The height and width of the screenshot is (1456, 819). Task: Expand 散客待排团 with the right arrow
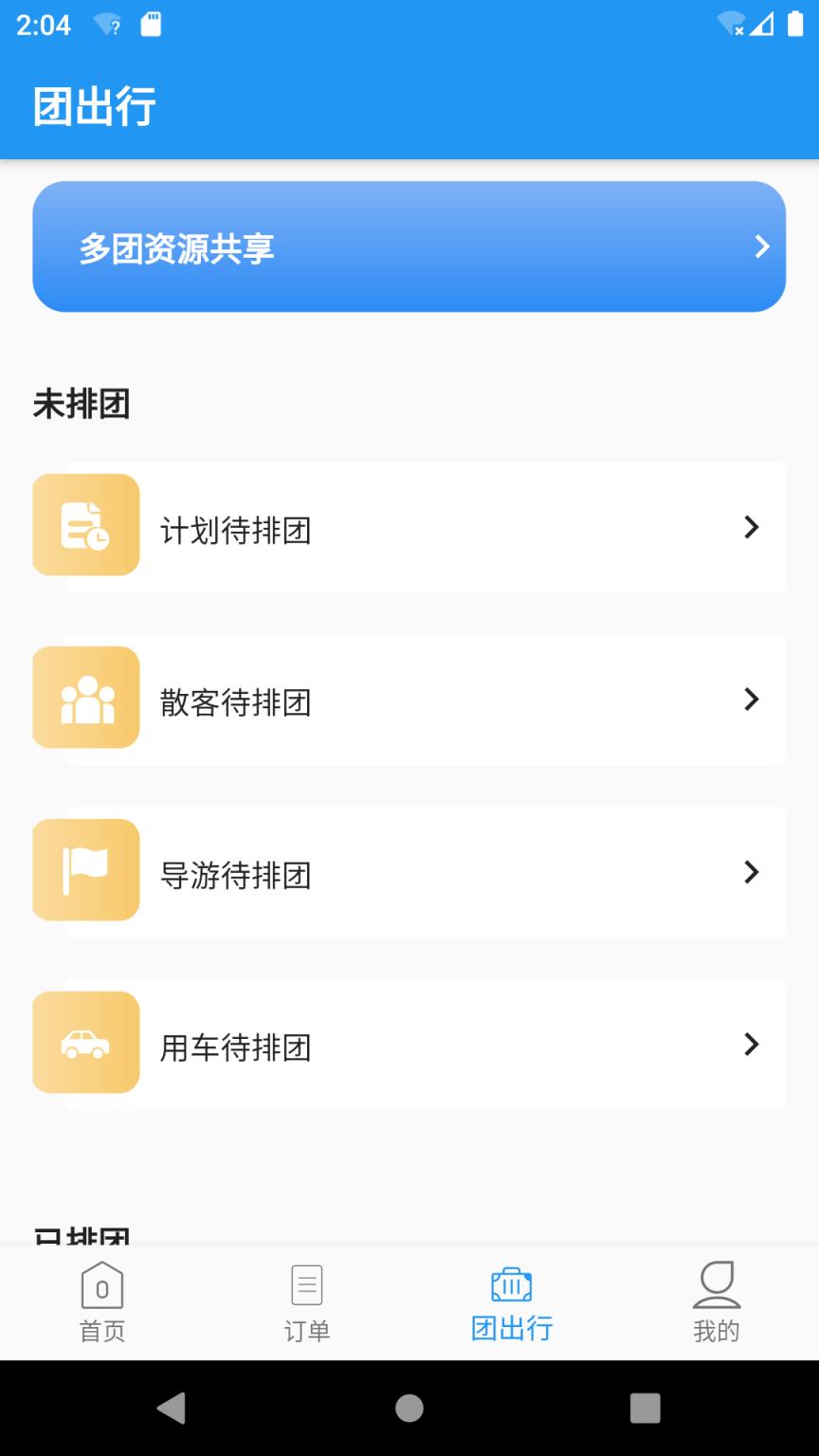coord(752,701)
